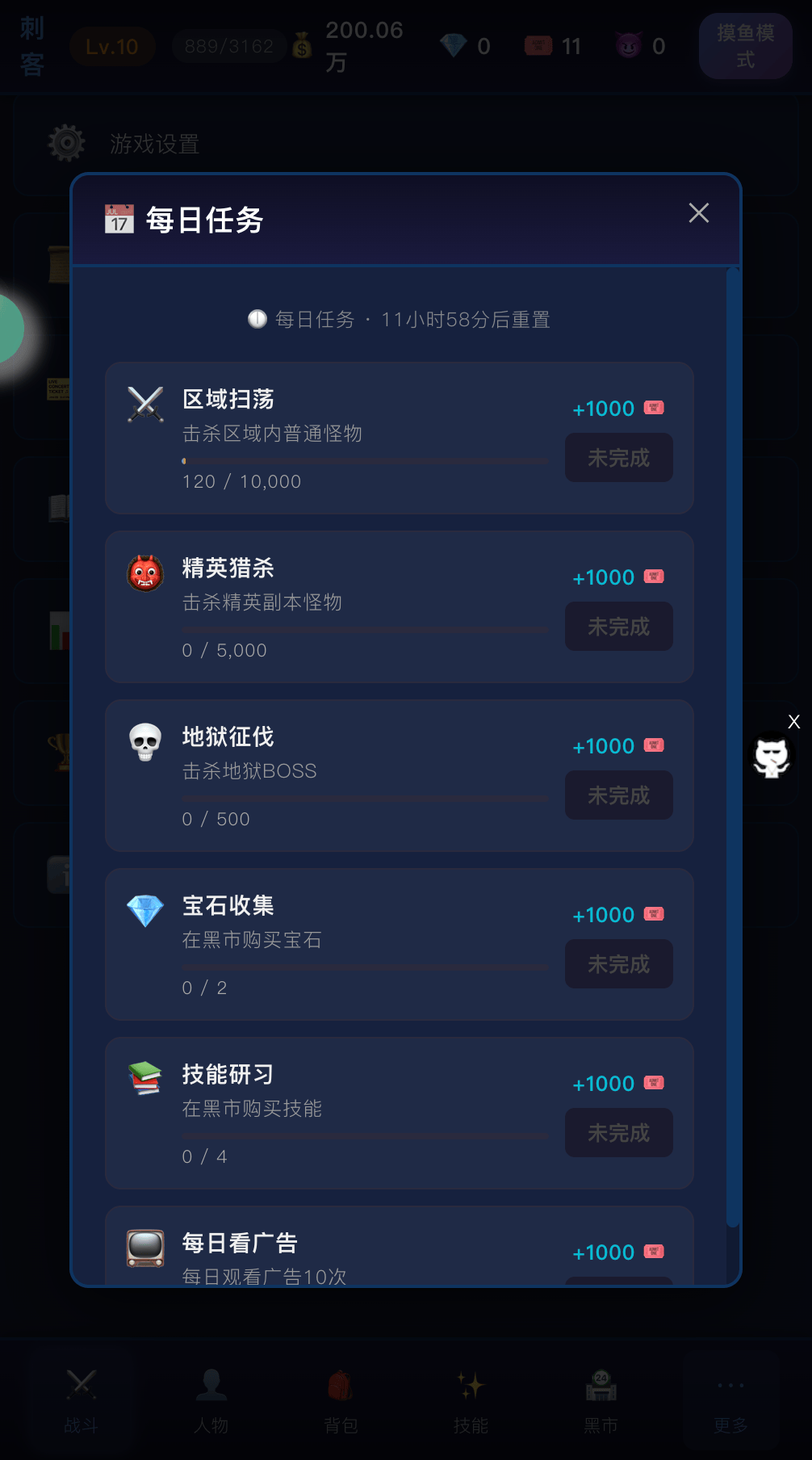Tap 未完成 button for 技能研习 task

coord(618,1133)
